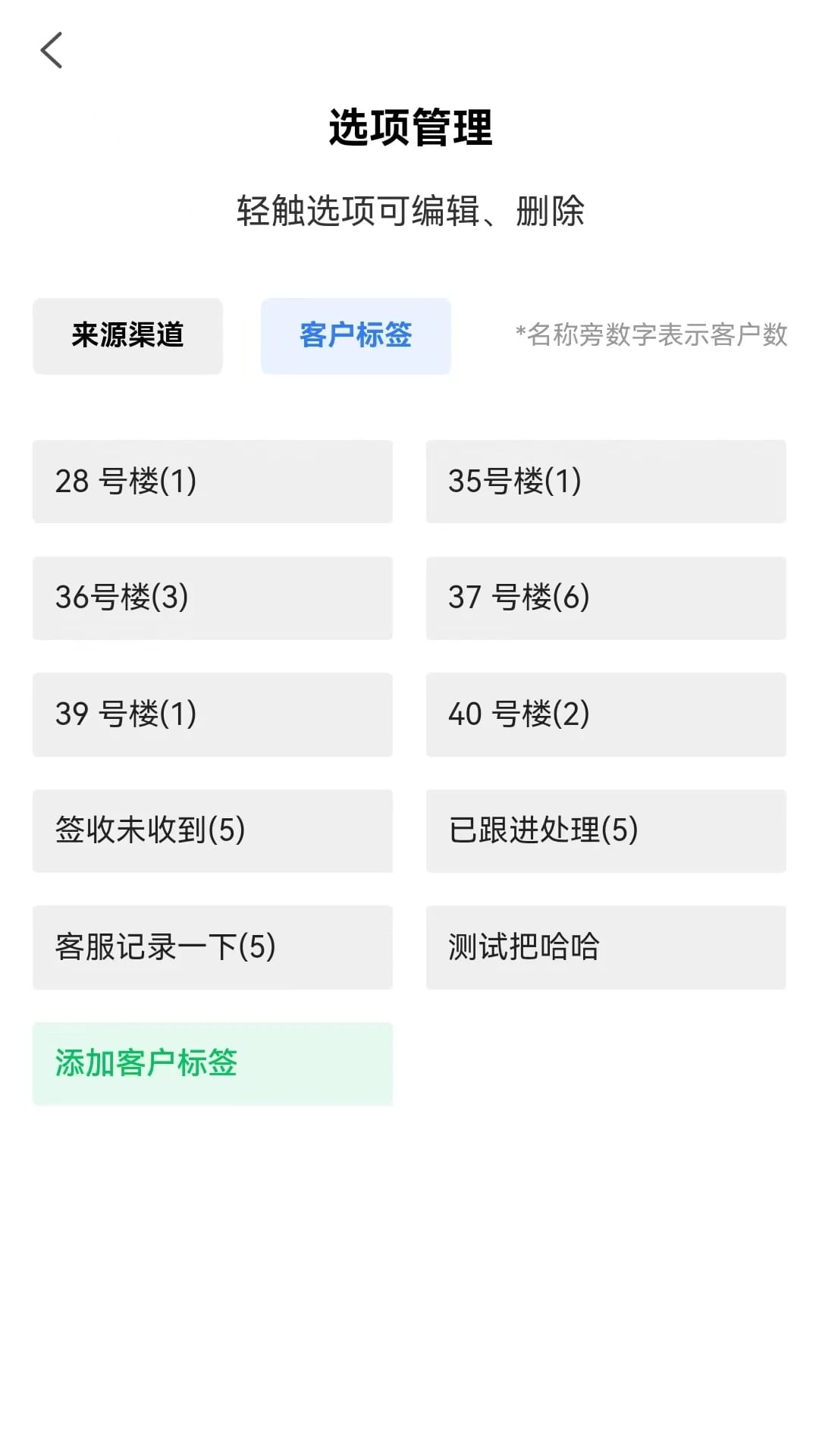Edit the 签收未收到 tag
The width and height of the screenshot is (819, 1456).
pyautogui.click(x=212, y=830)
